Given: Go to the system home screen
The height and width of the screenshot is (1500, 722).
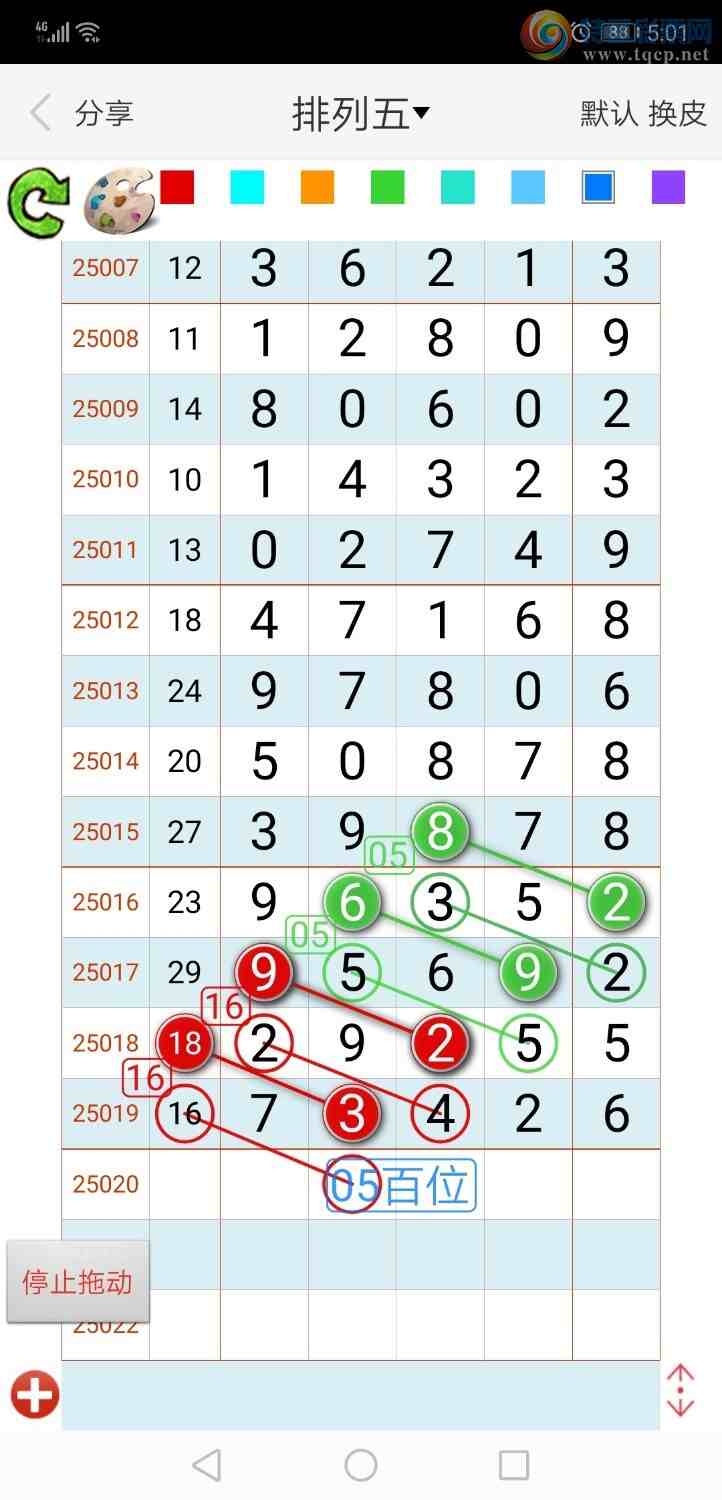Looking at the screenshot, I should 361,1465.
